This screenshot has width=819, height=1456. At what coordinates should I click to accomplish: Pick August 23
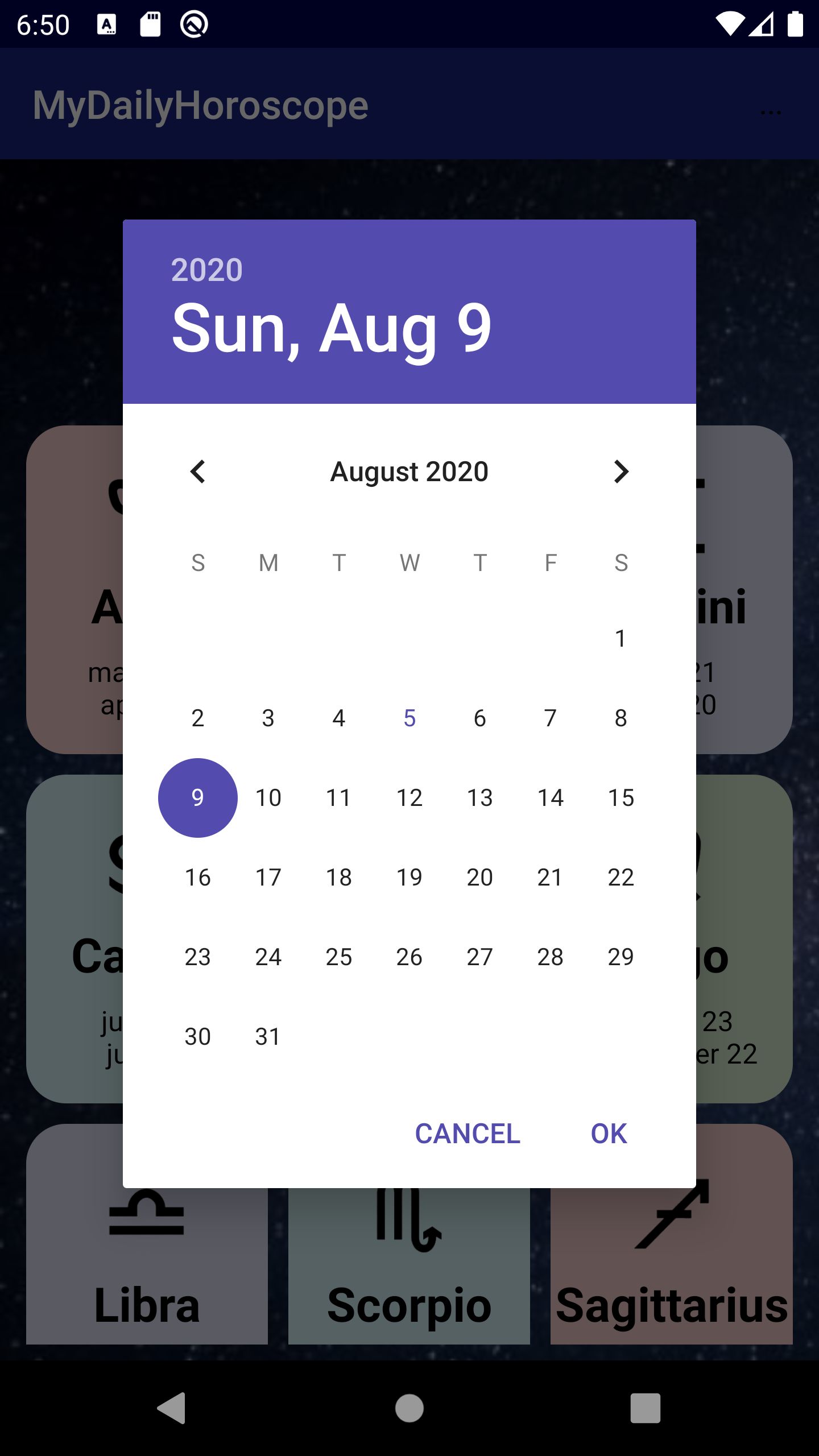tap(197, 957)
